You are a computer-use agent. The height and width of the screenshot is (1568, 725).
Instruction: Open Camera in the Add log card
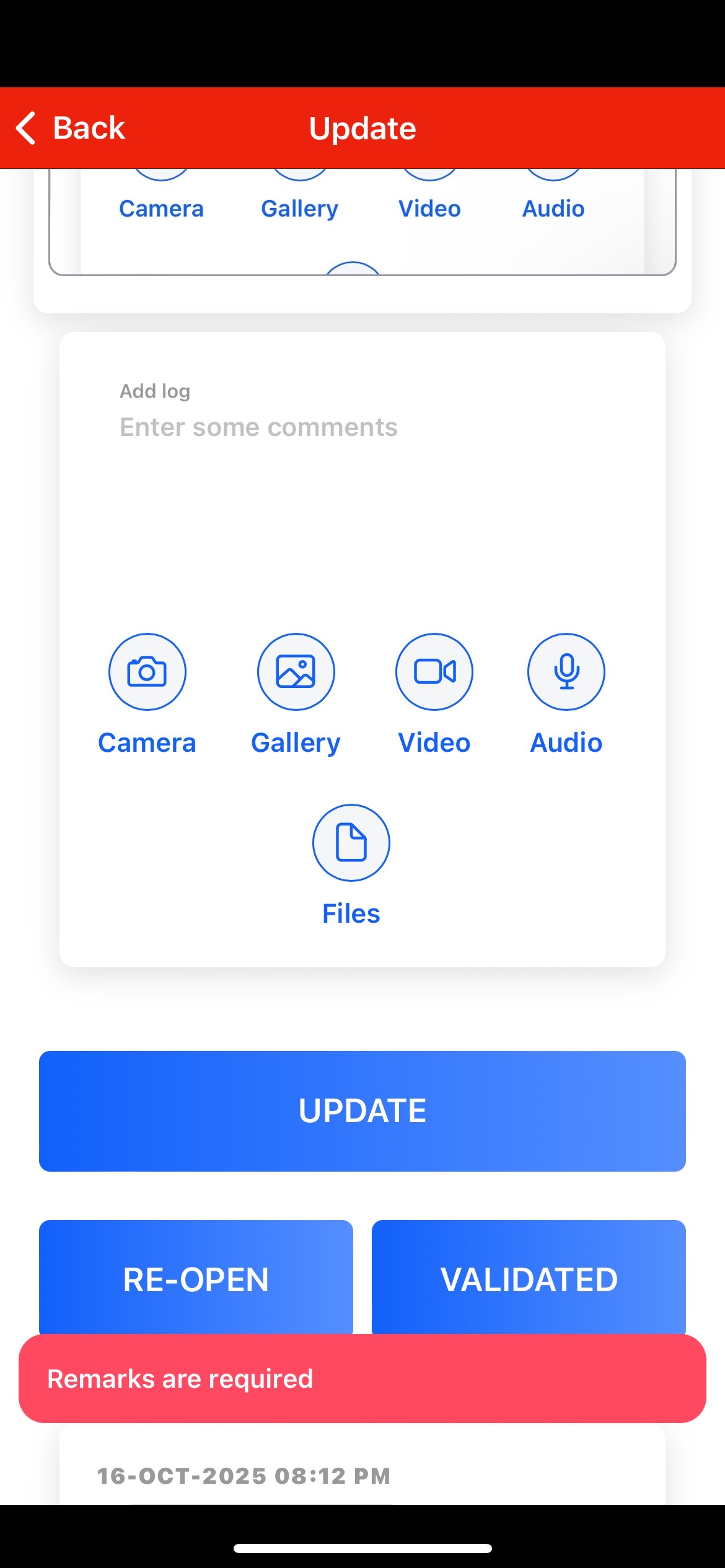[x=147, y=672]
